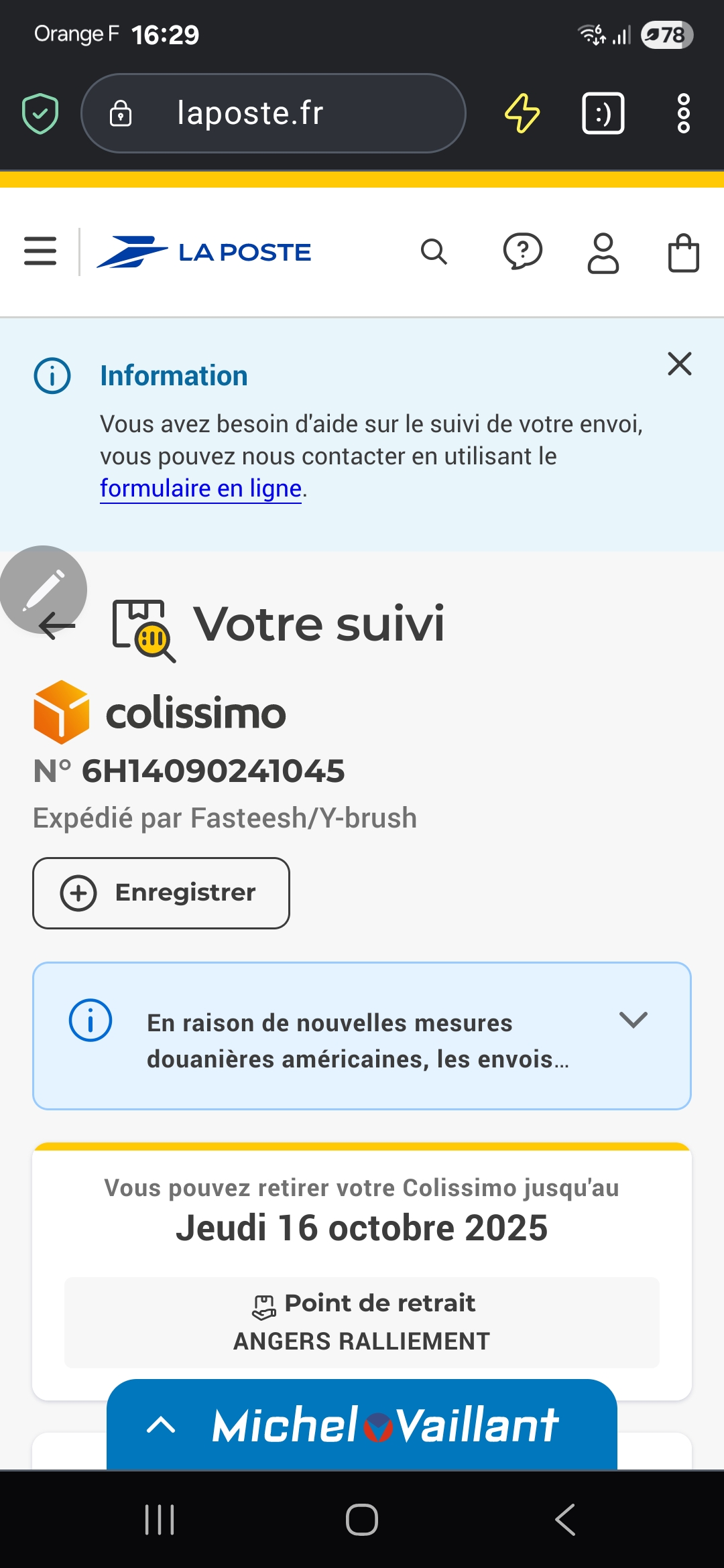Open the help chat bubble icon
The height and width of the screenshot is (1568, 724).
522,252
